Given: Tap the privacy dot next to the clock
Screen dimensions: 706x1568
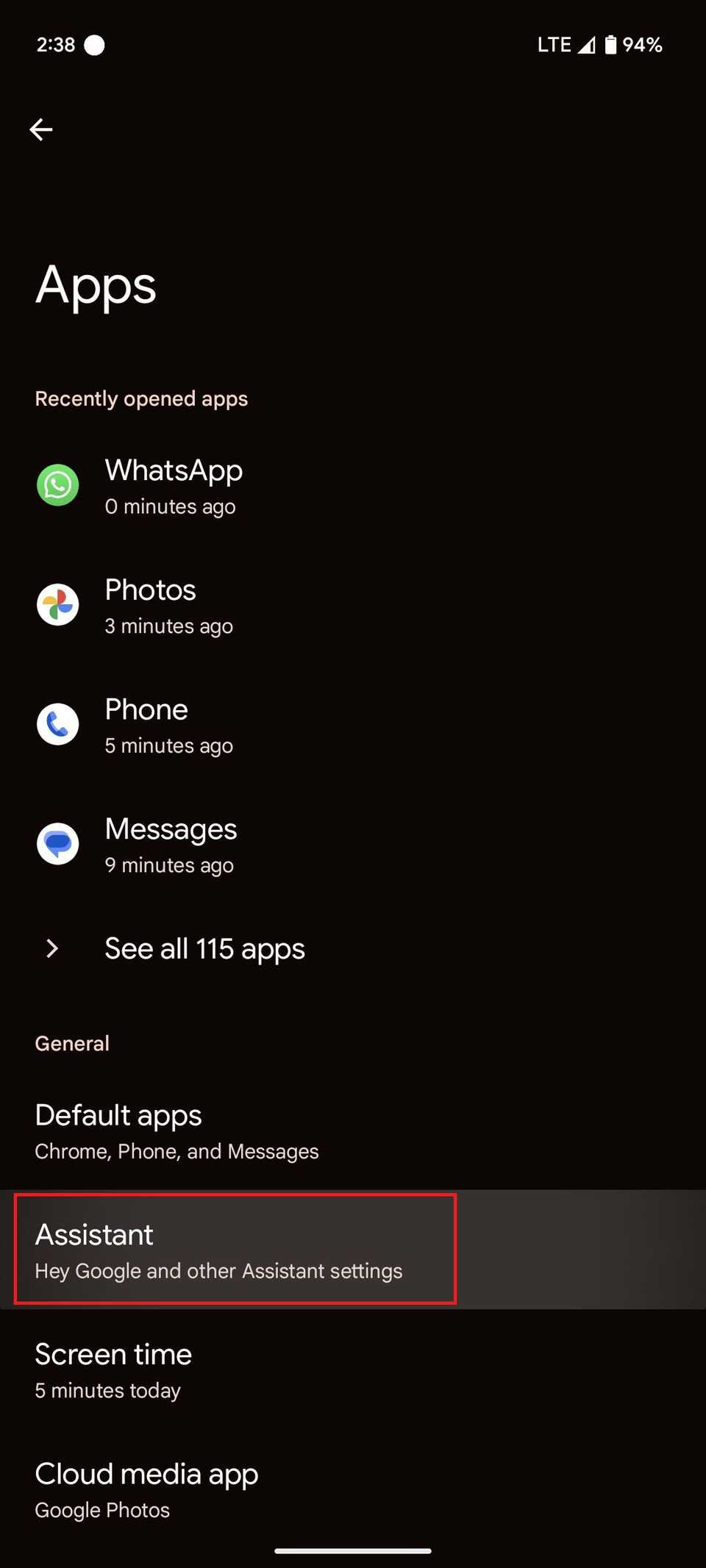Looking at the screenshot, I should (95, 45).
